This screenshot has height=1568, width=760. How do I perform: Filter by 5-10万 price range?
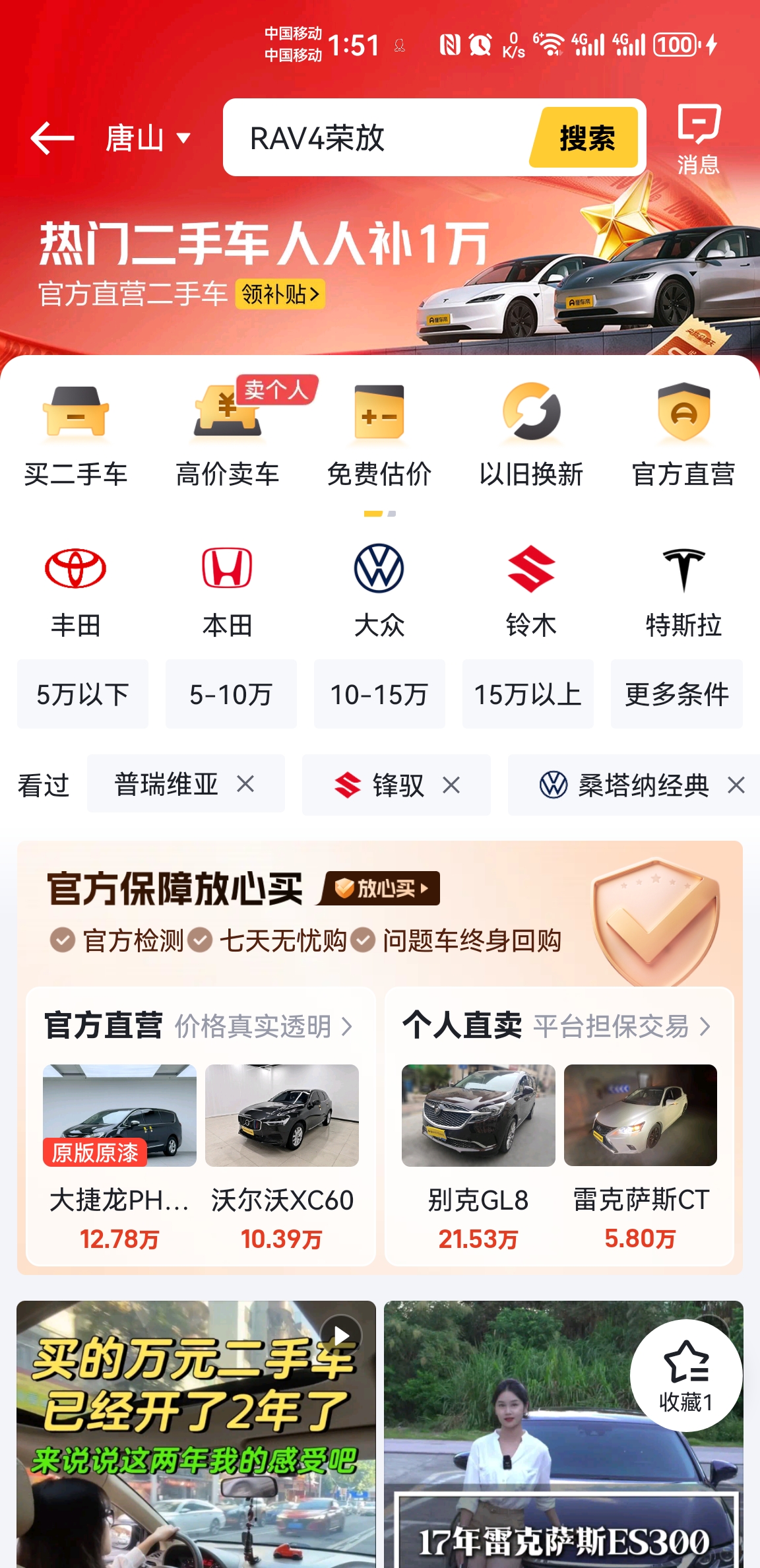point(231,694)
